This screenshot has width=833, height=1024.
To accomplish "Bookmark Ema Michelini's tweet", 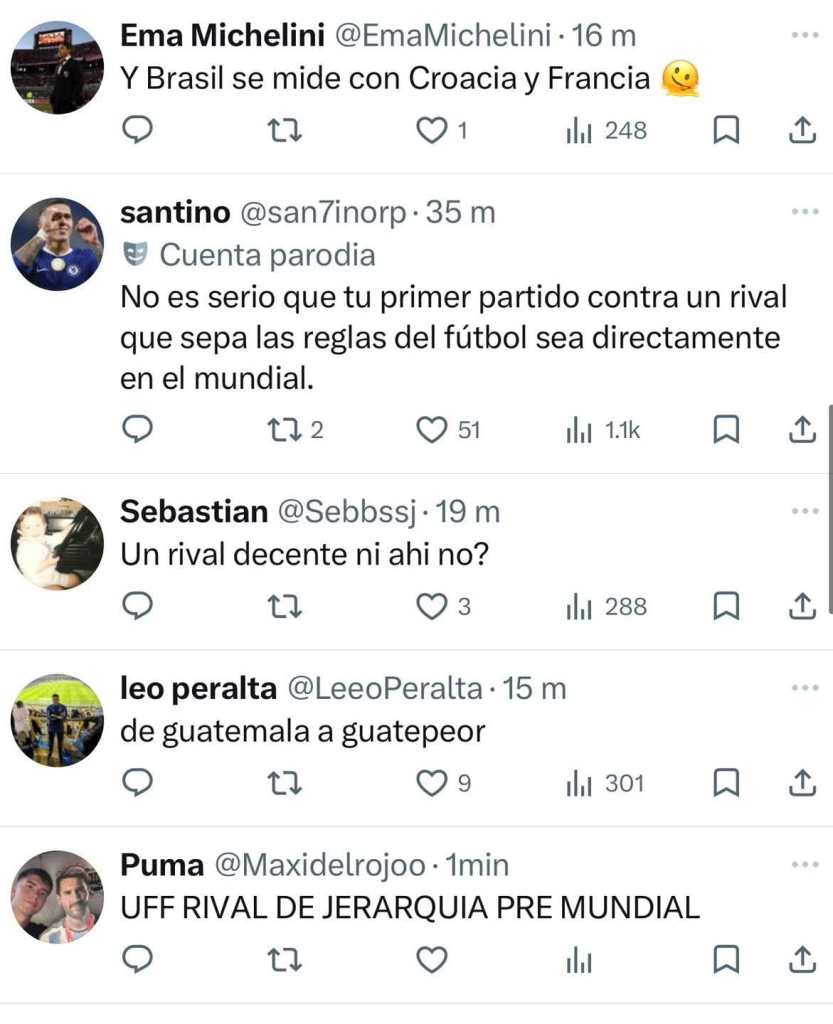I will tap(725, 131).
